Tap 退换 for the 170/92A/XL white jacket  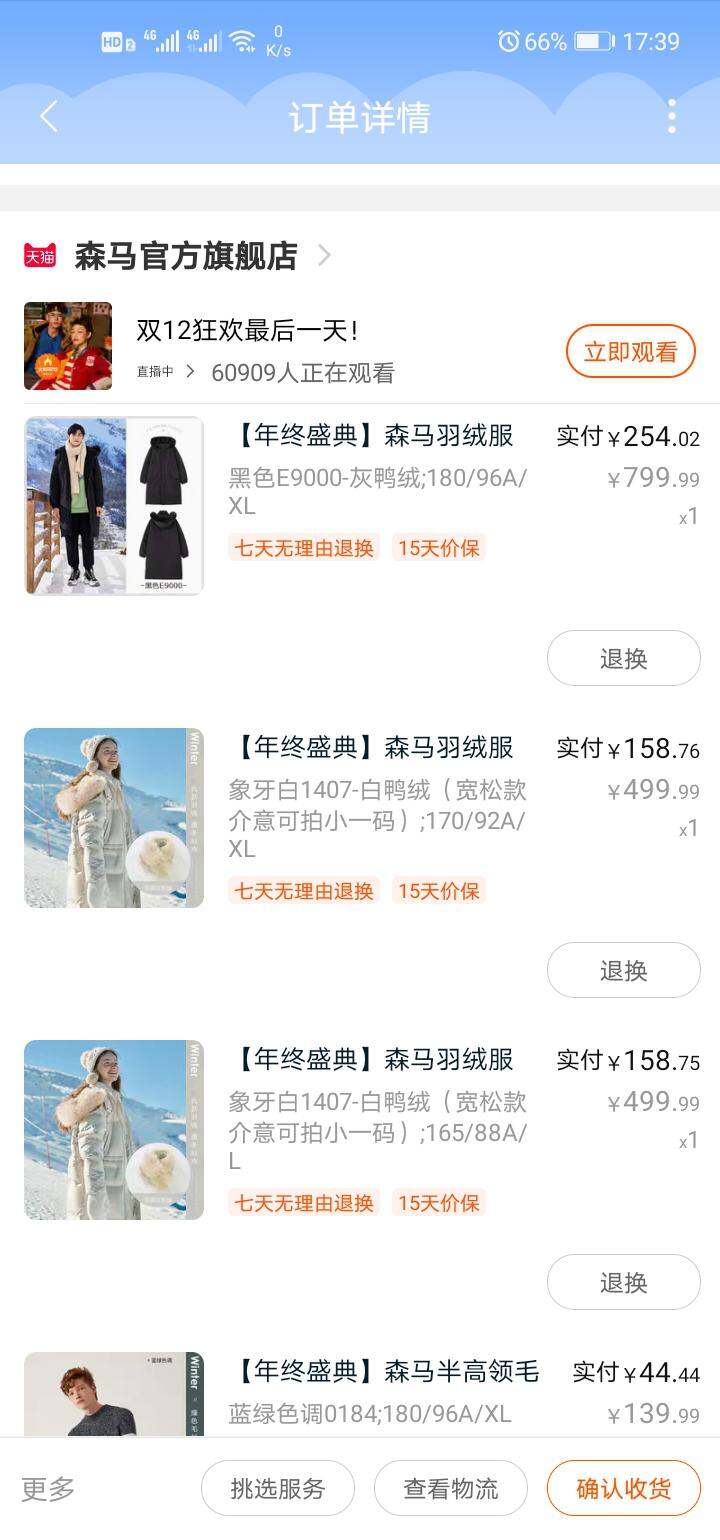(624, 970)
